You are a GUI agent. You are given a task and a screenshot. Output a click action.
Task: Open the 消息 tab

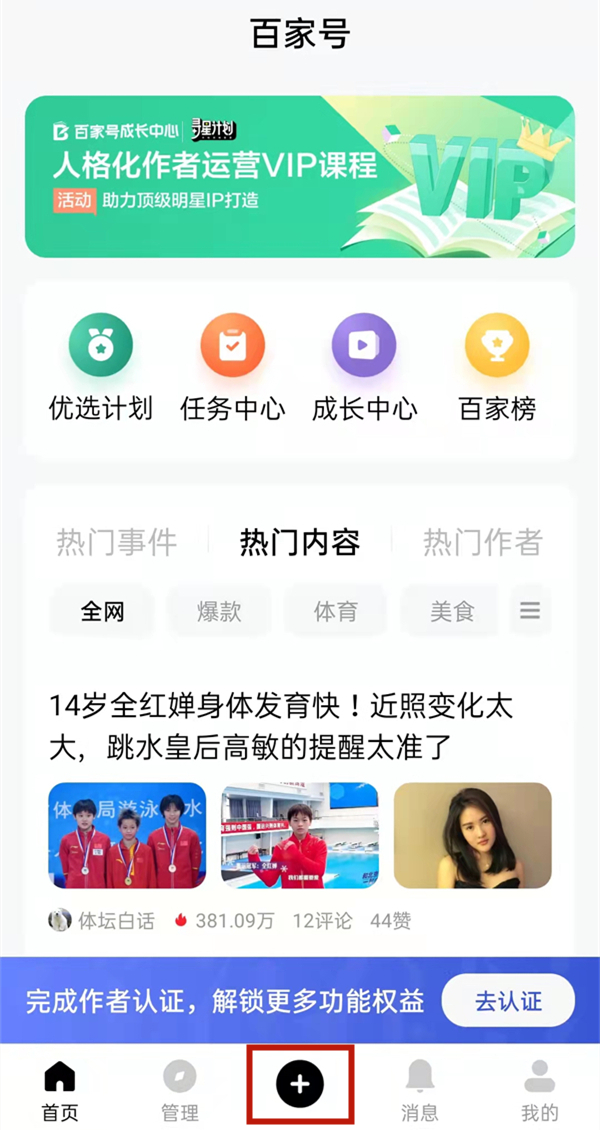420,1090
